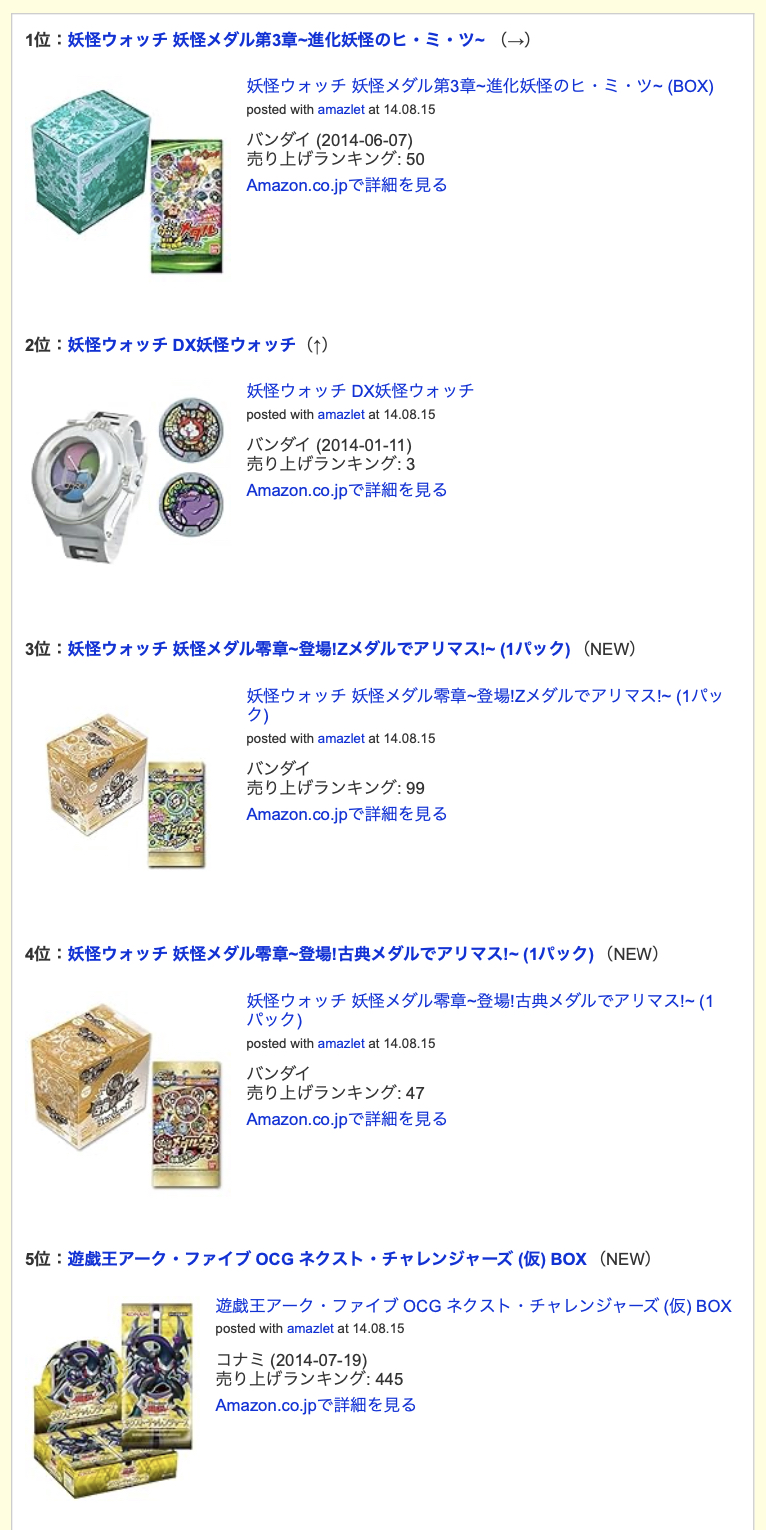
Task: View Zメダルでアリマス details on Amazon.co.jp
Action: point(347,814)
